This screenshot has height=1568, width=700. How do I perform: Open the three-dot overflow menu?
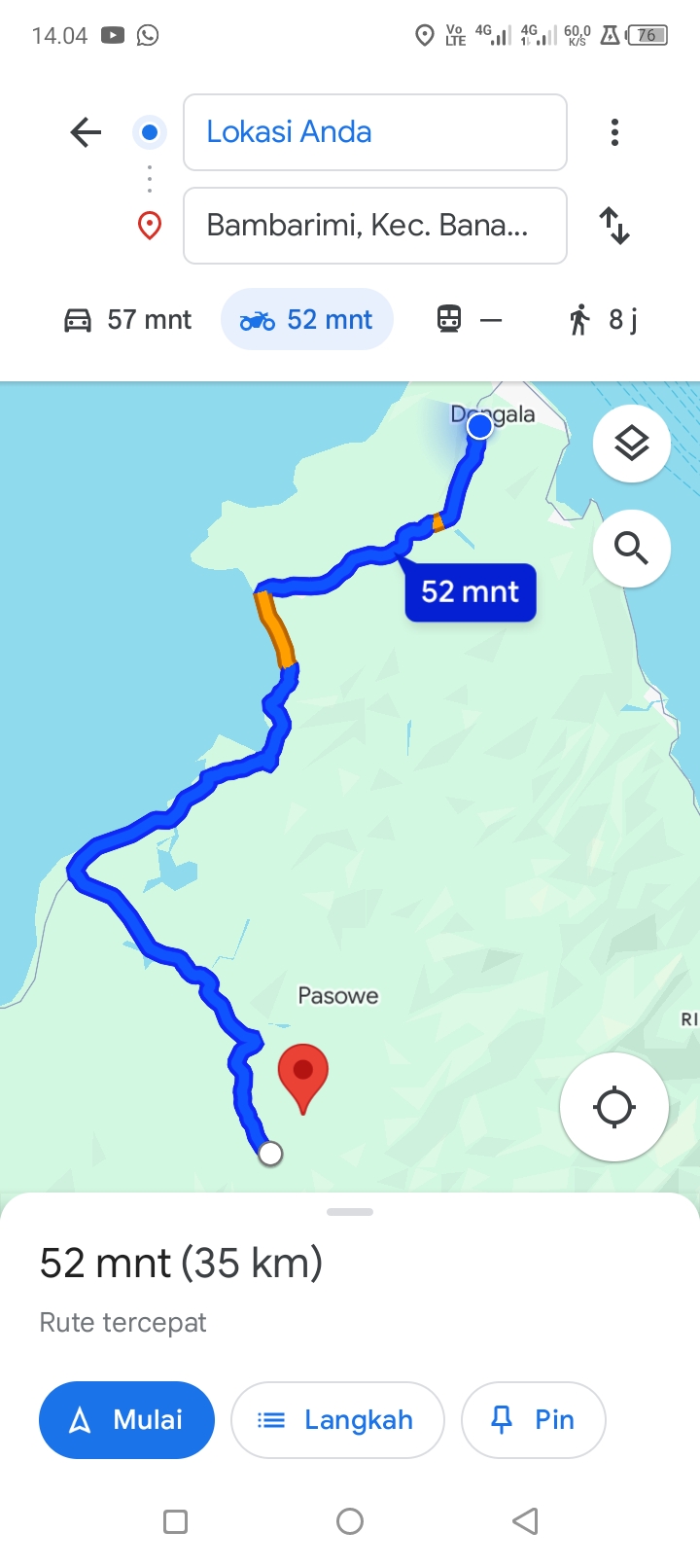(x=614, y=132)
